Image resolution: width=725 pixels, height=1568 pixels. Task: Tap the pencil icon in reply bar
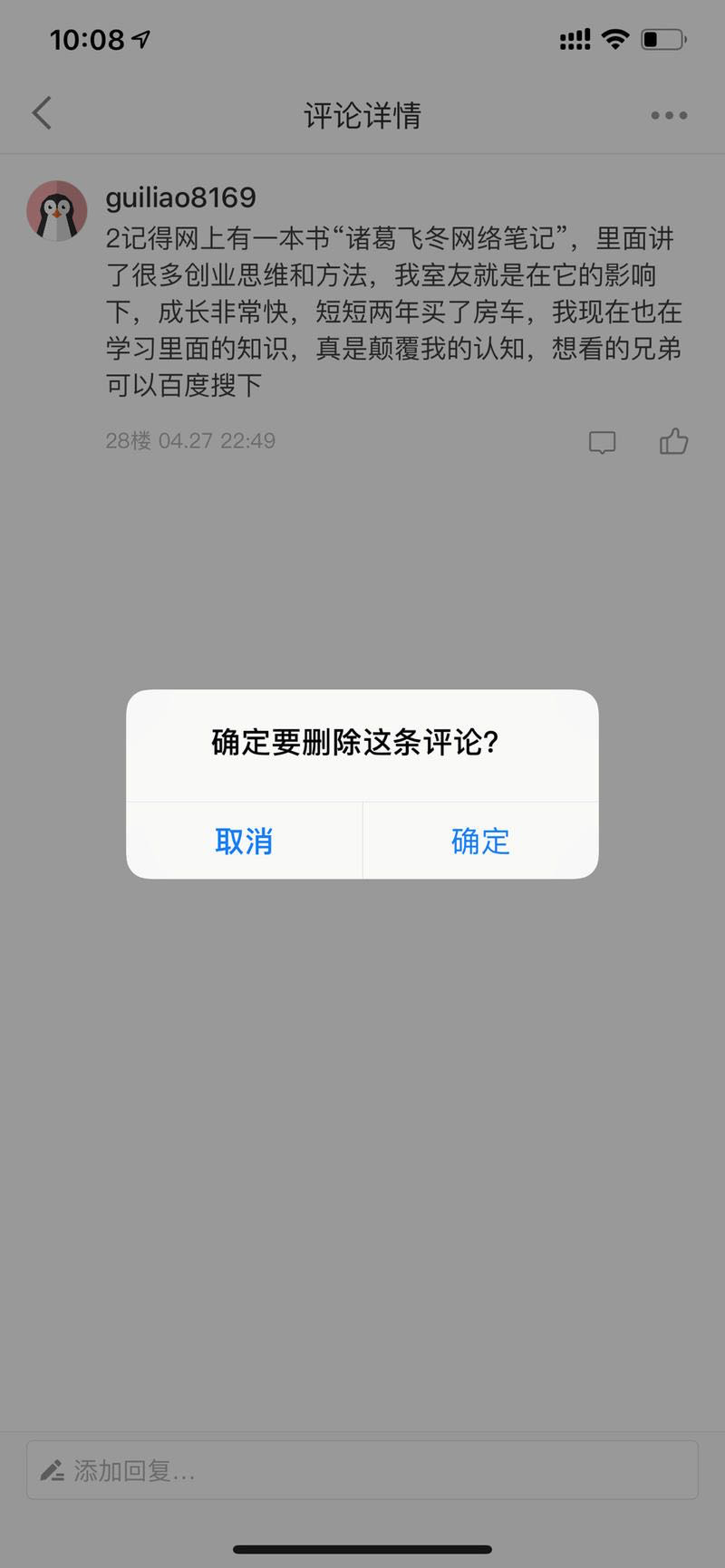click(53, 1470)
